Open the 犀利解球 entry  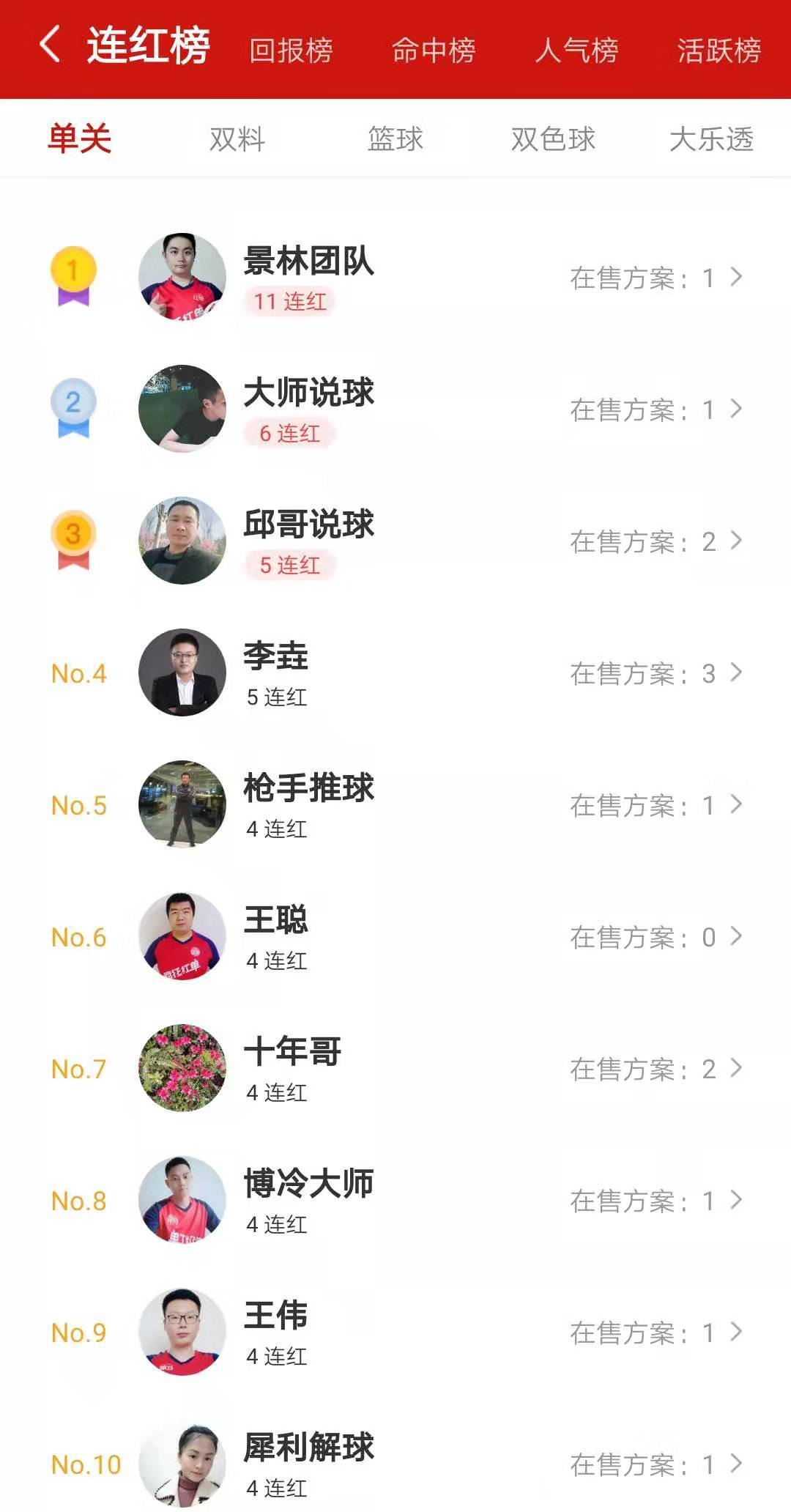pyautogui.click(x=395, y=1464)
